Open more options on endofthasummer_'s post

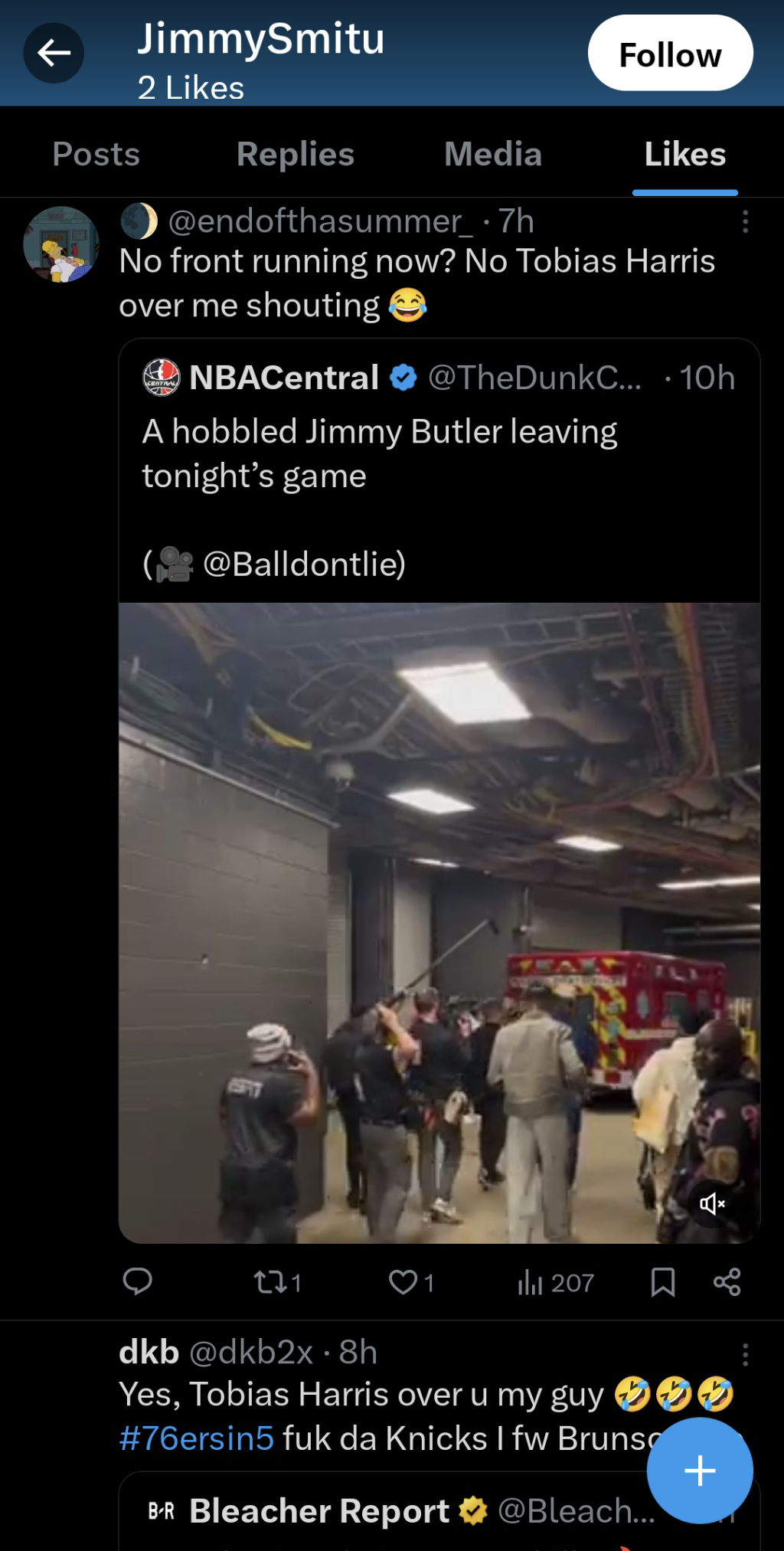tap(745, 222)
